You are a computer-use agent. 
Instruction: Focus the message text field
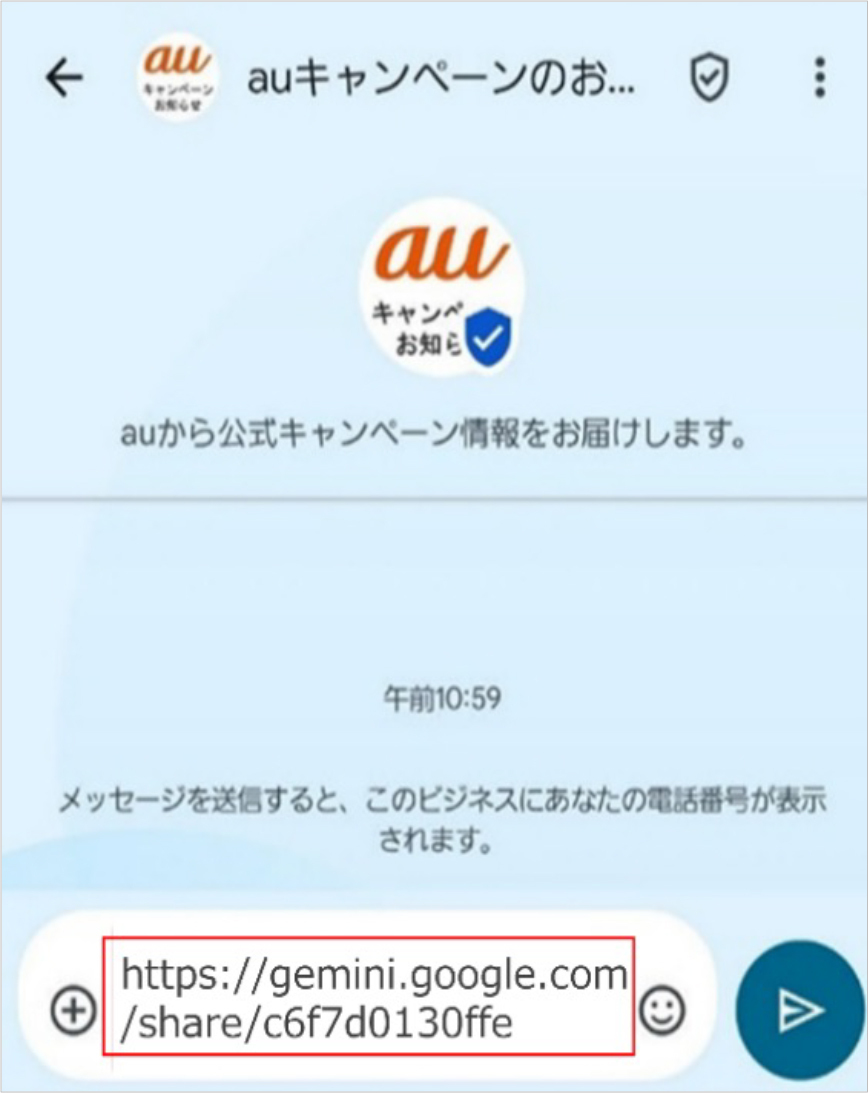(x=370, y=996)
